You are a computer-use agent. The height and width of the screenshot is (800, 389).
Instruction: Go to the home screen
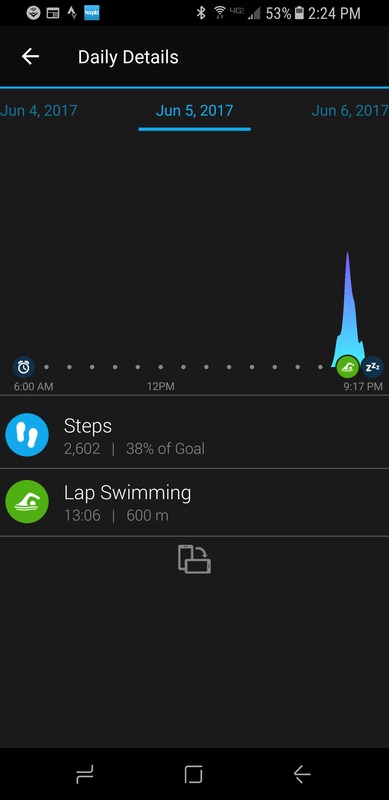point(194,774)
